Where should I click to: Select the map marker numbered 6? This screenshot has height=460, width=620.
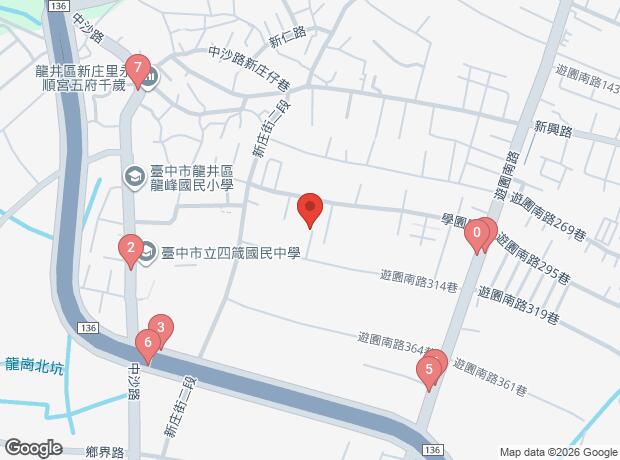point(147,345)
